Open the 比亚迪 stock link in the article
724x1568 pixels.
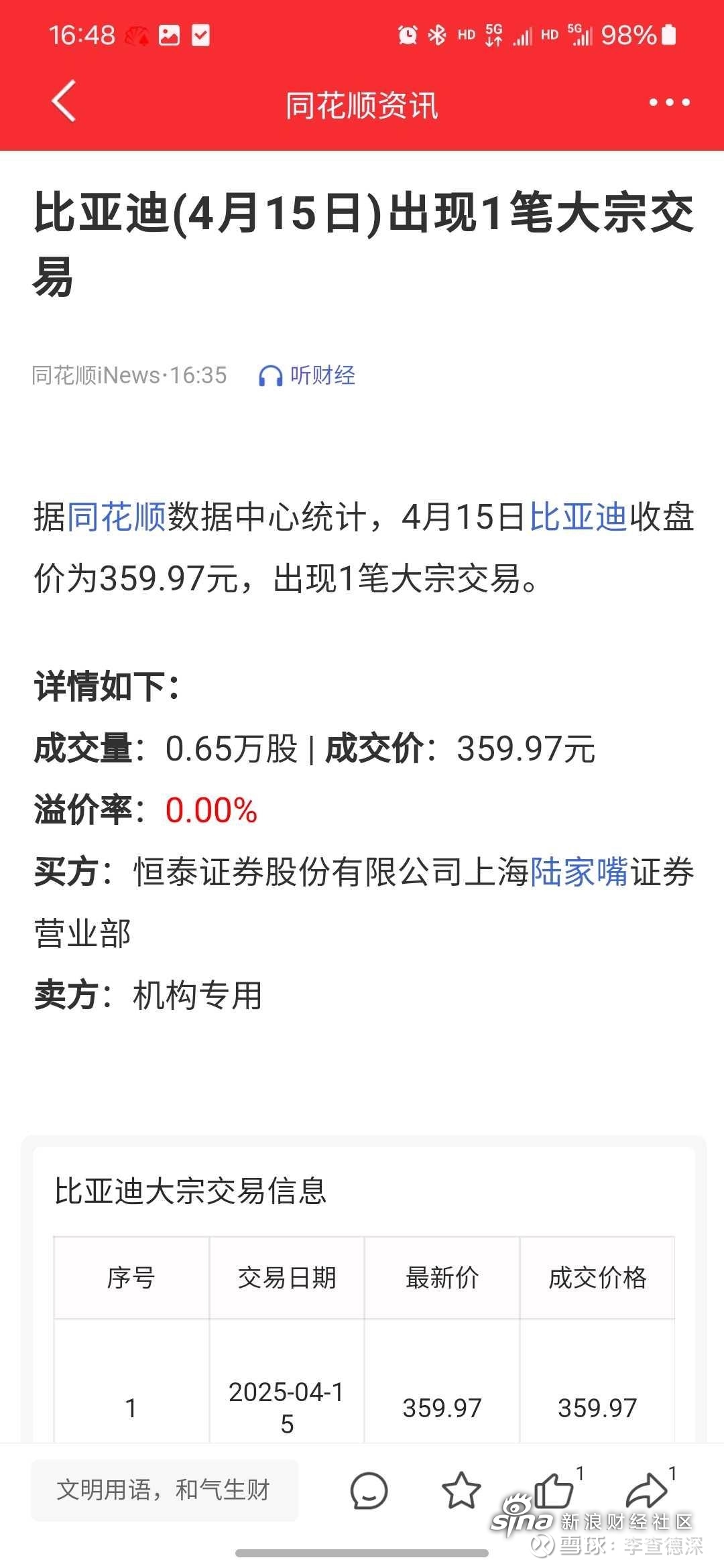tap(579, 517)
